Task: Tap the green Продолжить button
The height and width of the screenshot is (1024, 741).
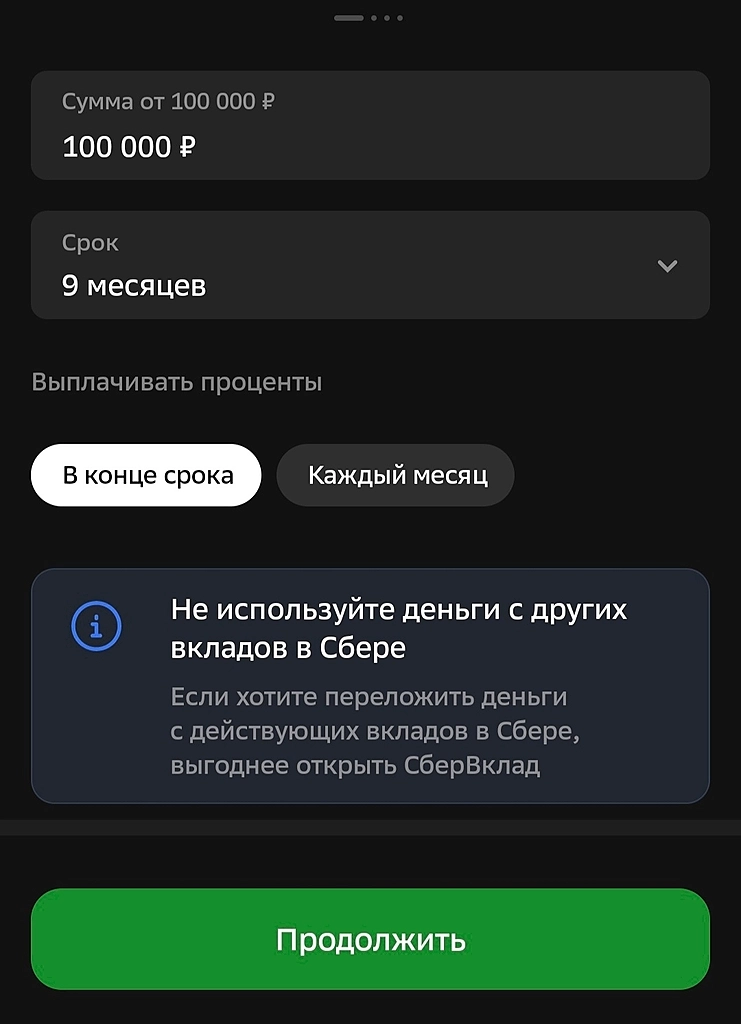Action: (370, 939)
